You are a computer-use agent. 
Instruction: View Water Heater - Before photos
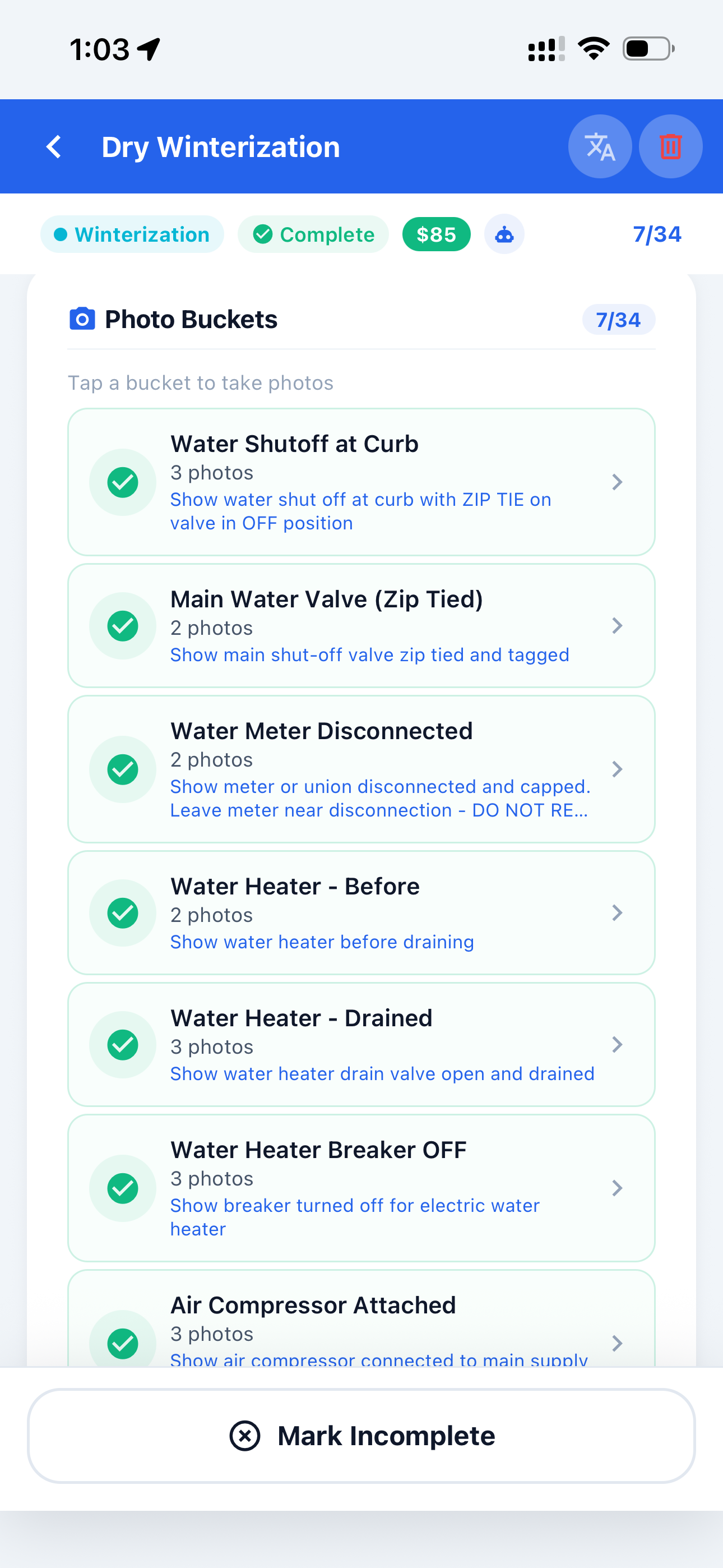[361, 912]
